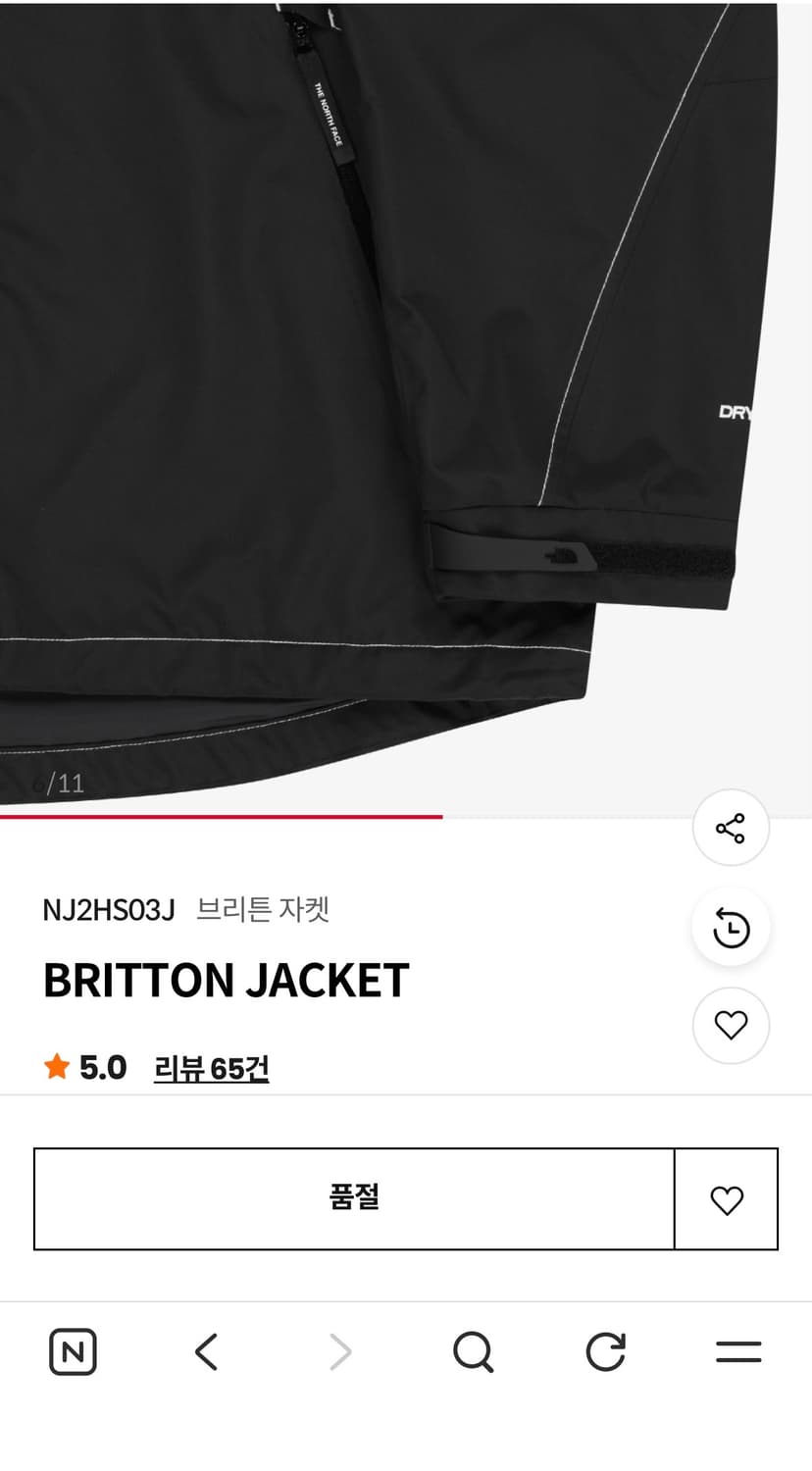The height and width of the screenshot is (1471, 812).
Task: Tap the red carousel progress bar
Action: click(x=221, y=815)
